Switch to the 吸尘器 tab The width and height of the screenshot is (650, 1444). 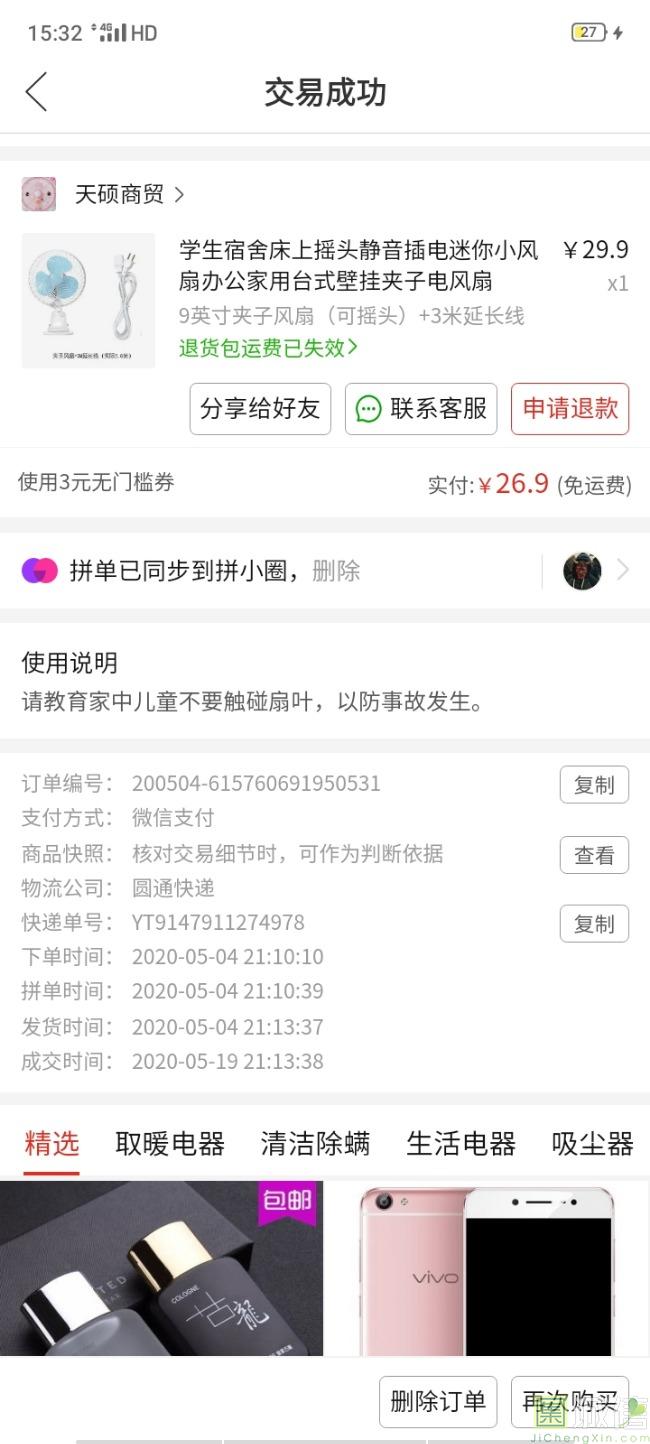click(593, 1143)
